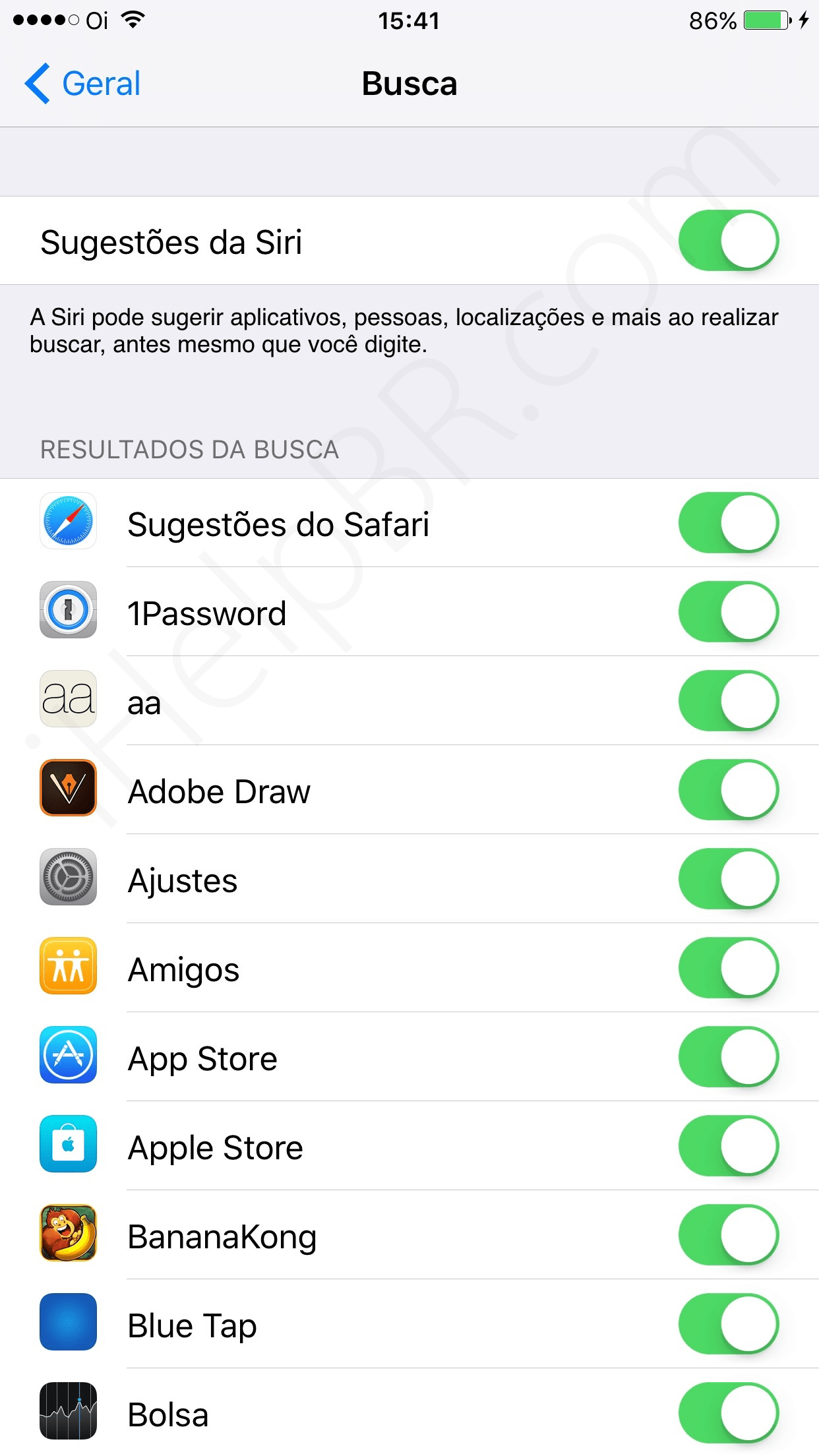Screen dimensions: 819x1456
Task: Disable Adobe Draw in search results
Action: 728,790
